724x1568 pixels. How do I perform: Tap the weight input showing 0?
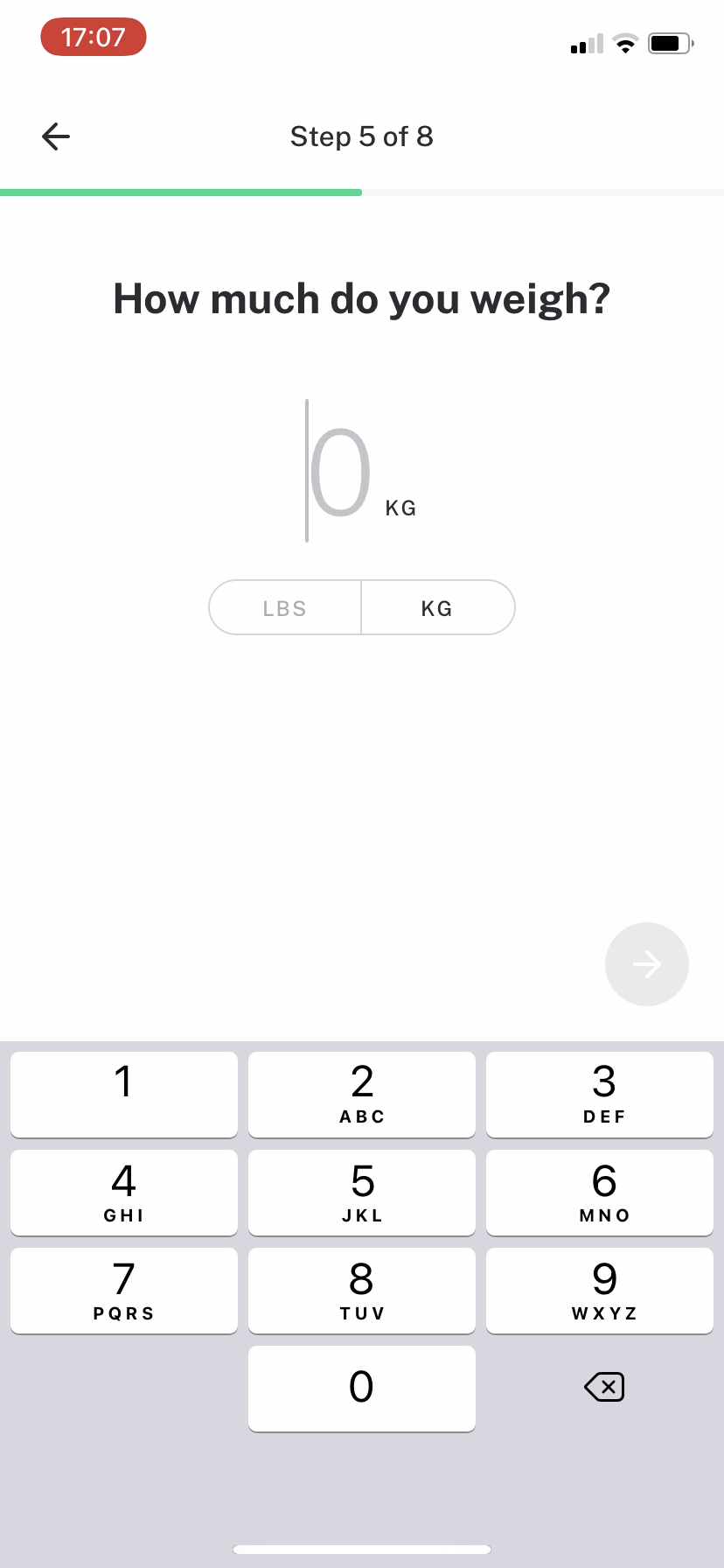(x=339, y=472)
